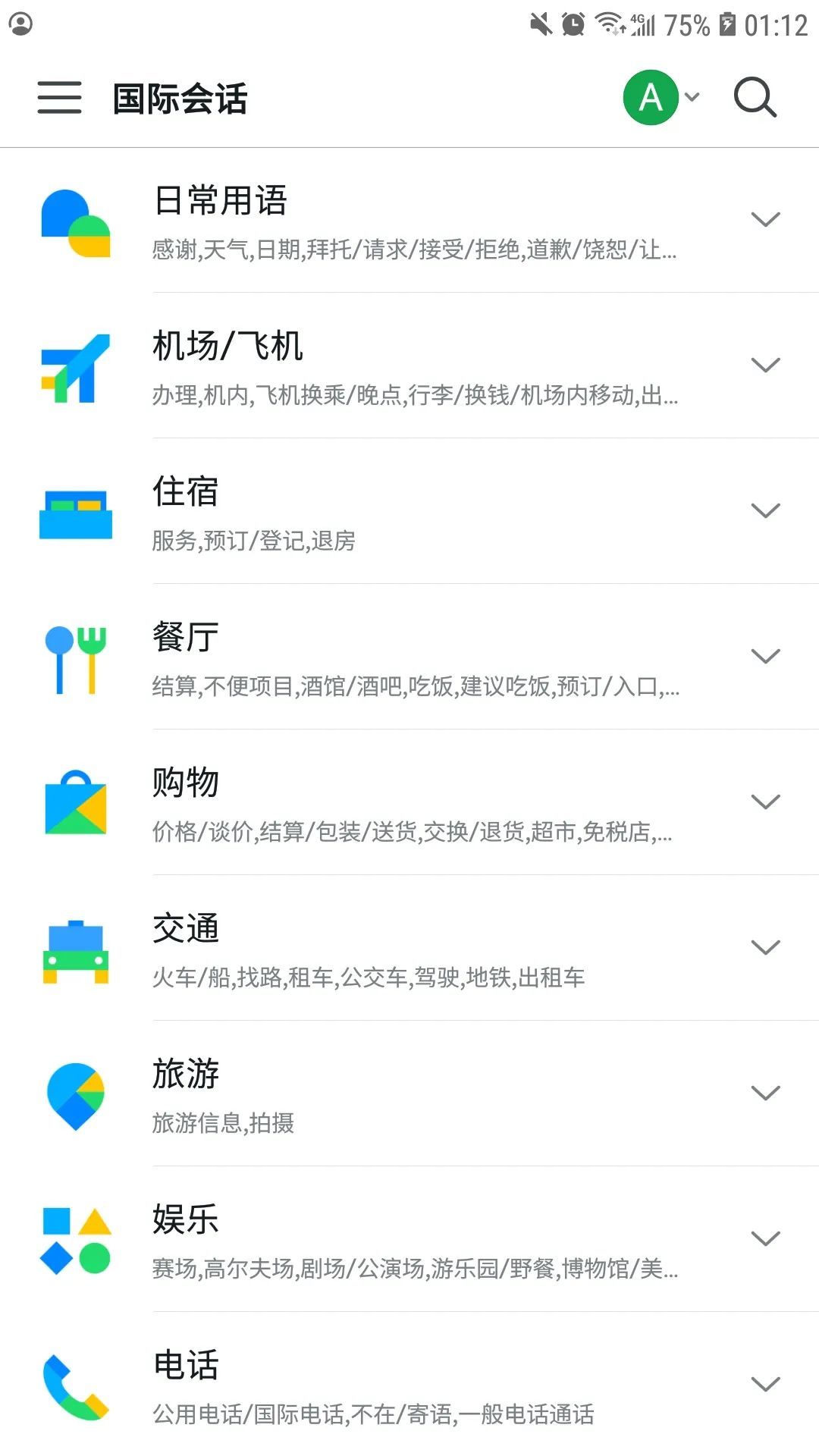
Task: Open the green A language selector
Action: click(x=660, y=98)
